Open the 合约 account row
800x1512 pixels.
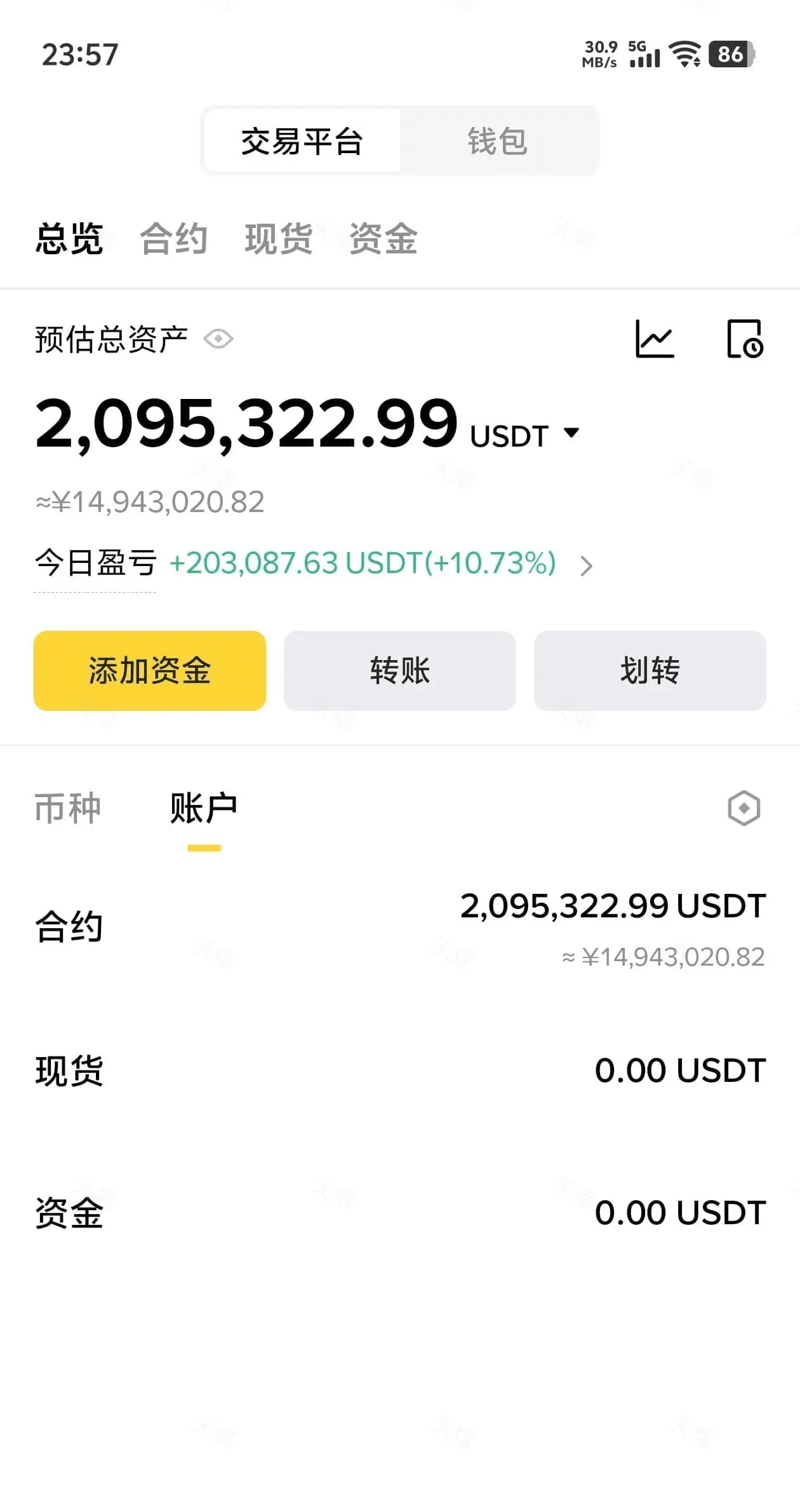pos(400,928)
